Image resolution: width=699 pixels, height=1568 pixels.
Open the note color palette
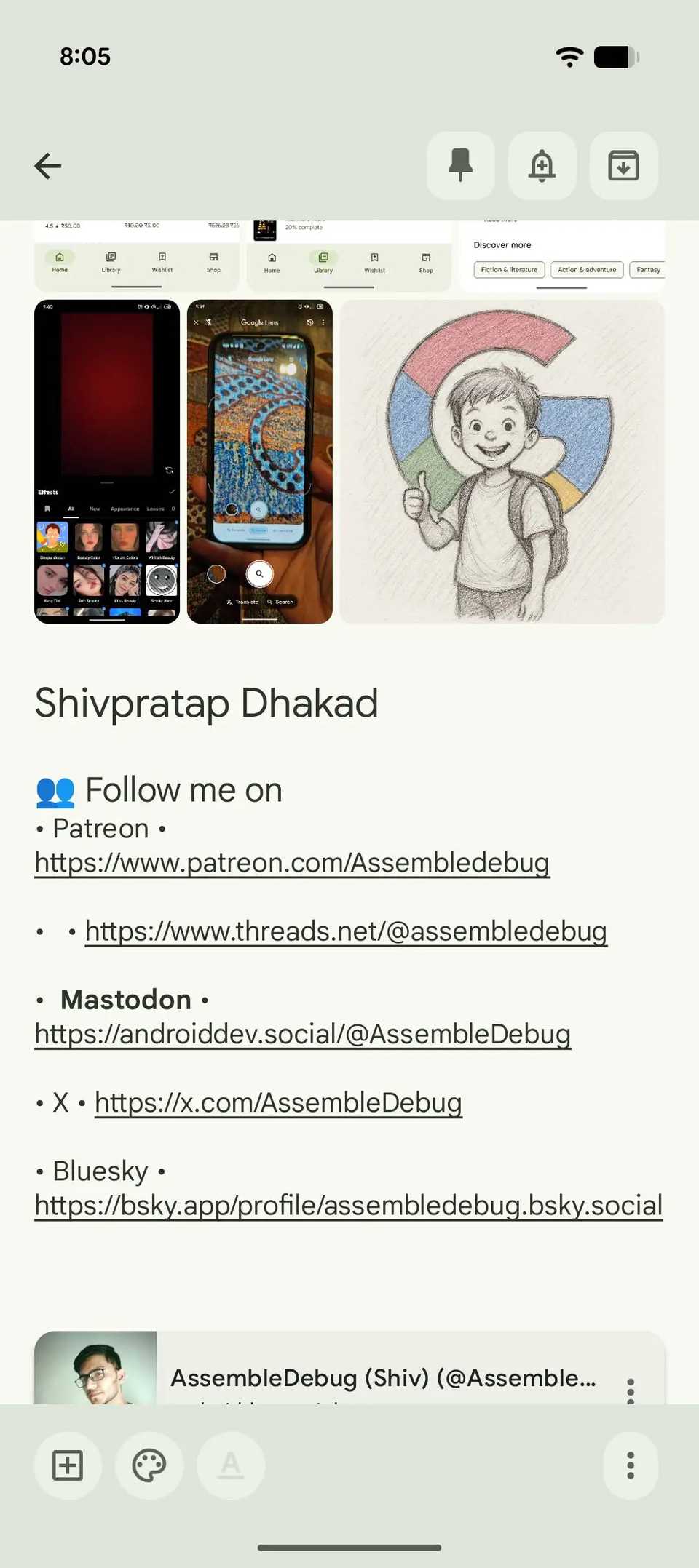(149, 1465)
